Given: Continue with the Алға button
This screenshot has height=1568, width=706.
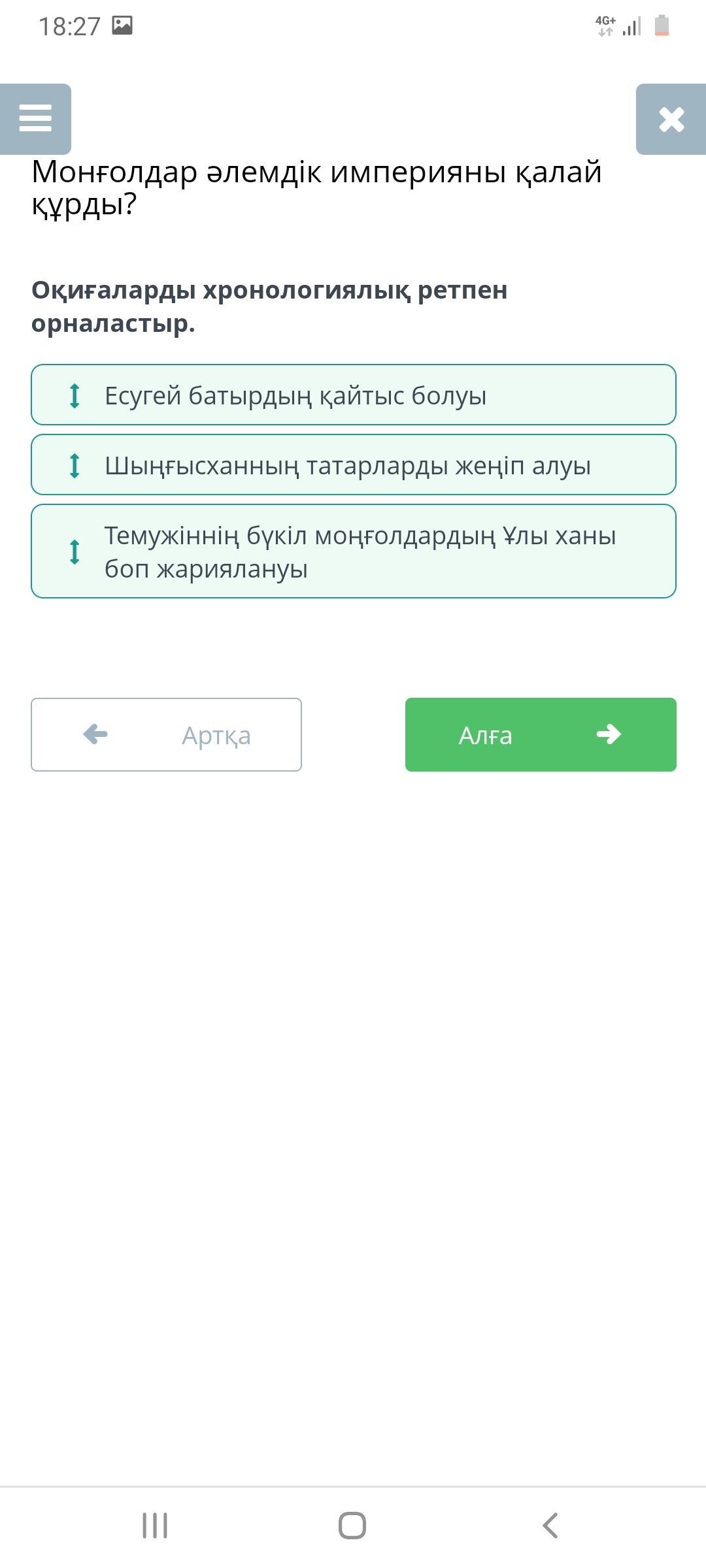Looking at the screenshot, I should point(541,734).
